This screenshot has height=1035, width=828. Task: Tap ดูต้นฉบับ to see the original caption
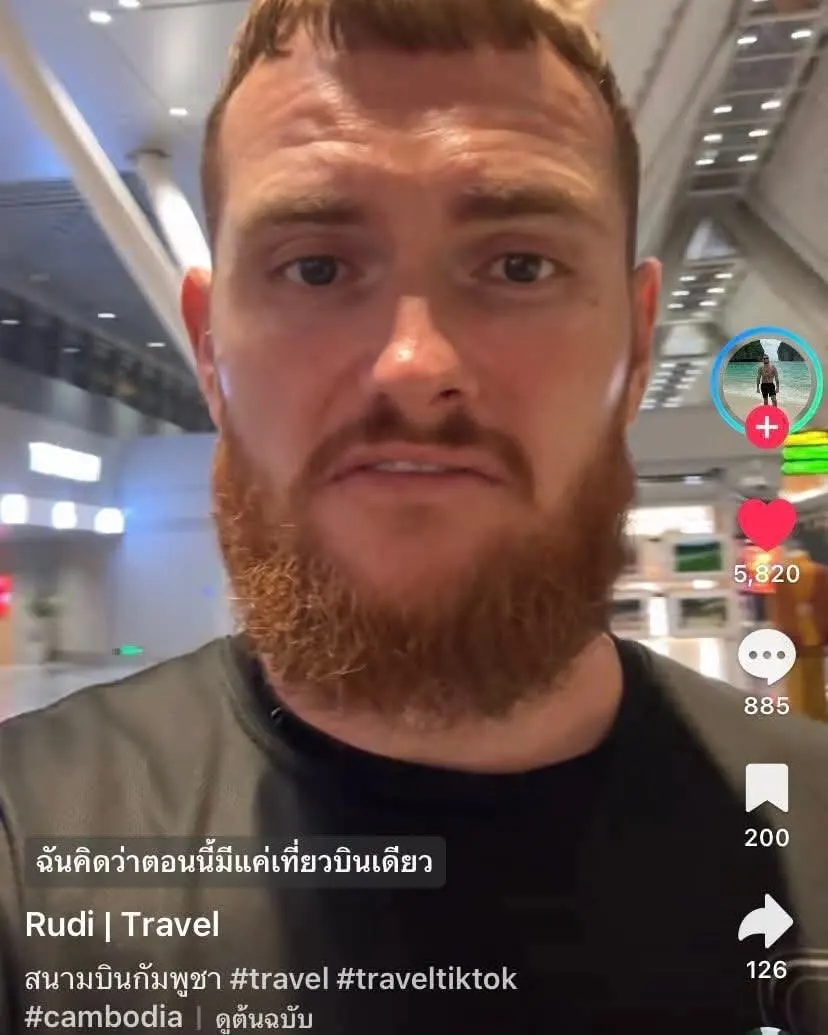pyautogui.click(x=258, y=1019)
